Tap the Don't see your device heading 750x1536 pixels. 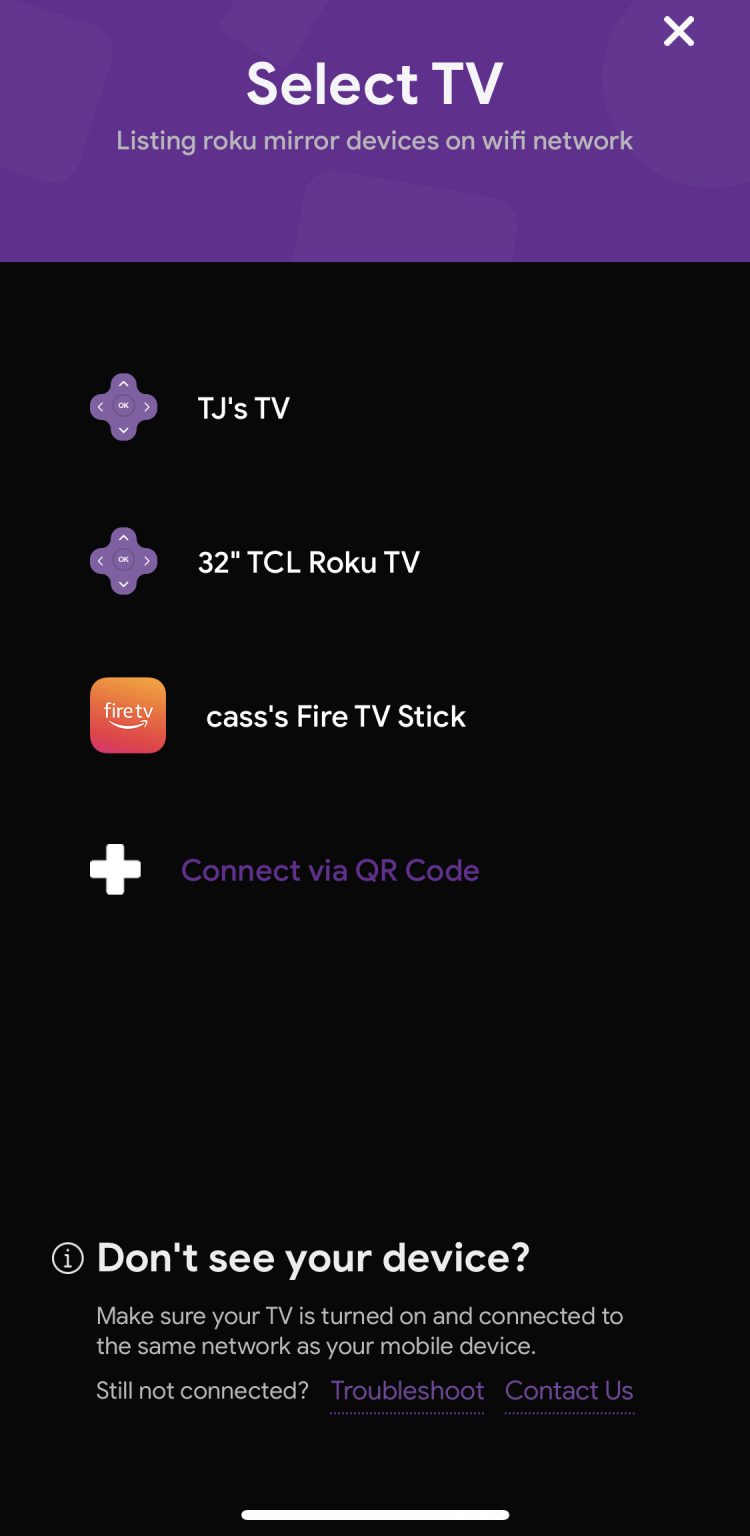(314, 1257)
